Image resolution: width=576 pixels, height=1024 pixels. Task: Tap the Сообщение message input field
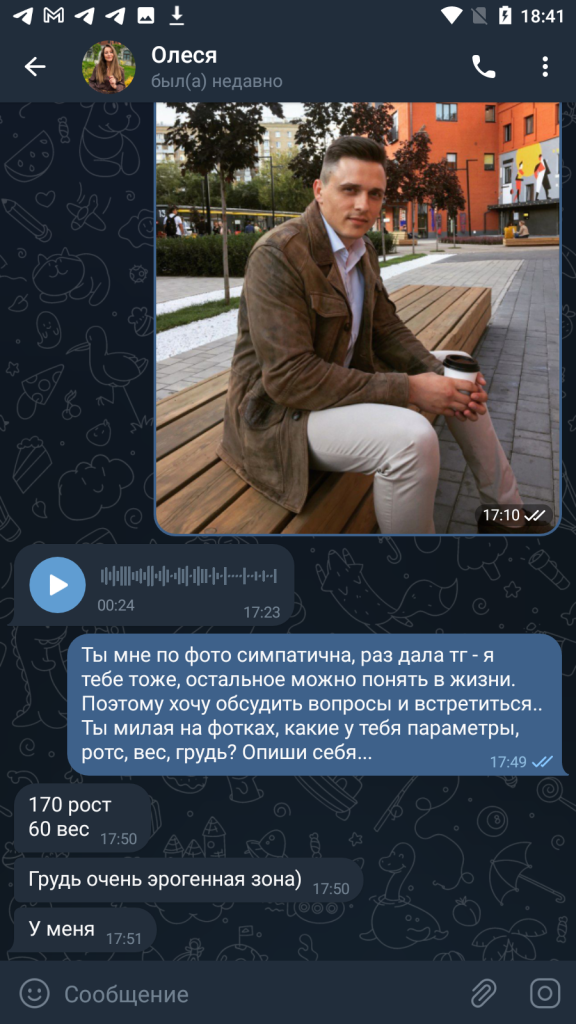point(261,994)
